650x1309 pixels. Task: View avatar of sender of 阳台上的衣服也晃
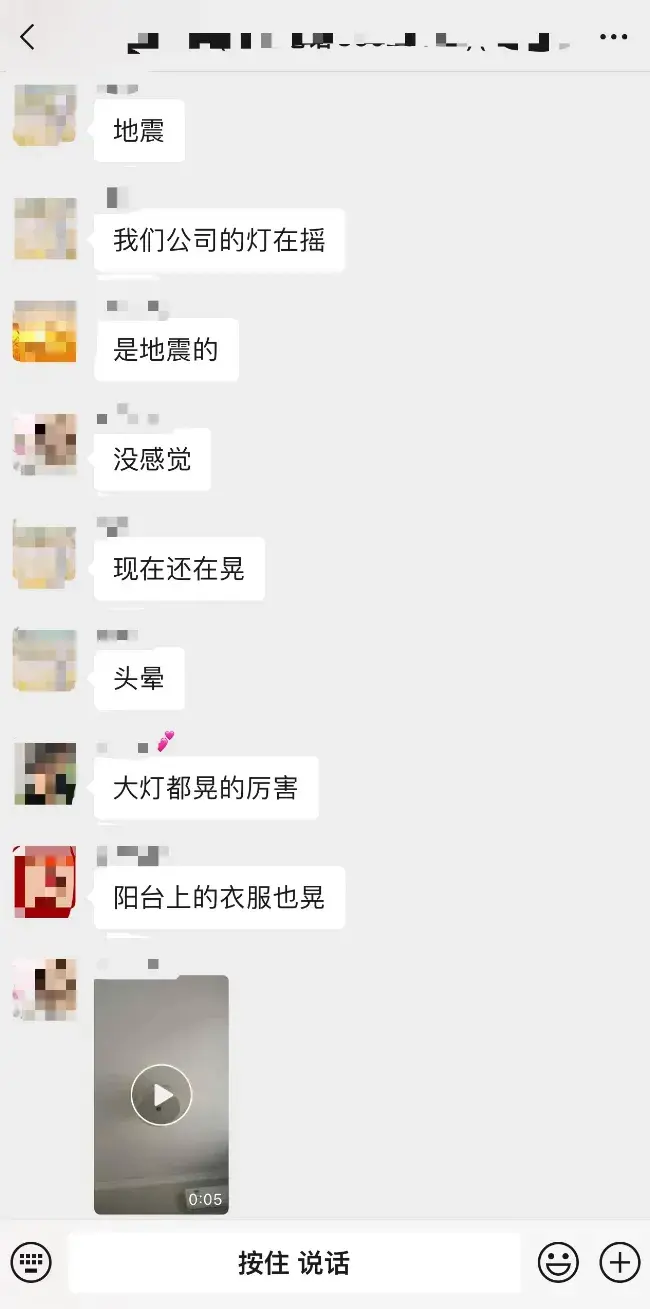point(45,881)
